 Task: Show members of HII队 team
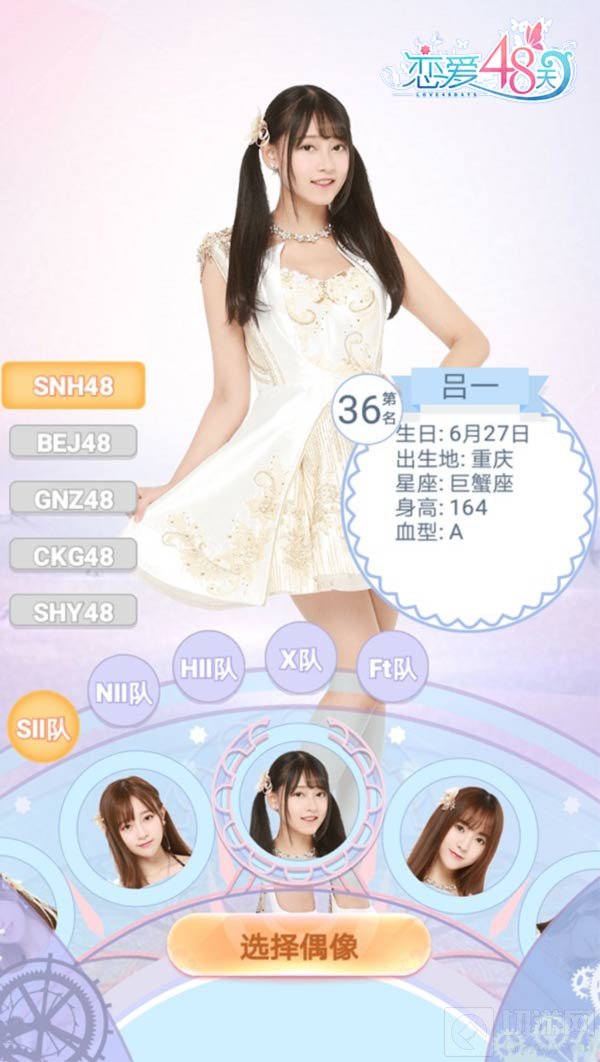click(x=208, y=668)
